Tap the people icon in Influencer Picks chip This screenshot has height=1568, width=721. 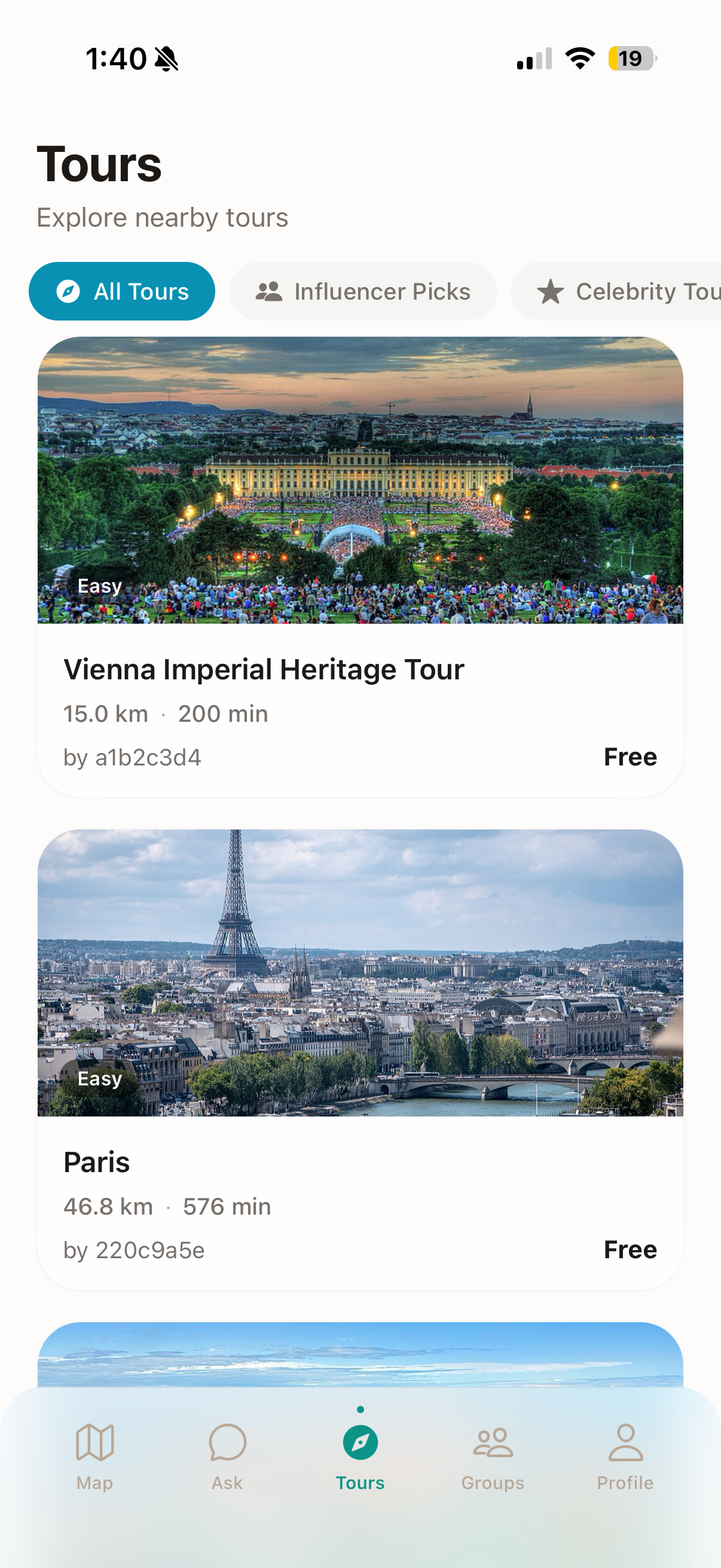(270, 291)
